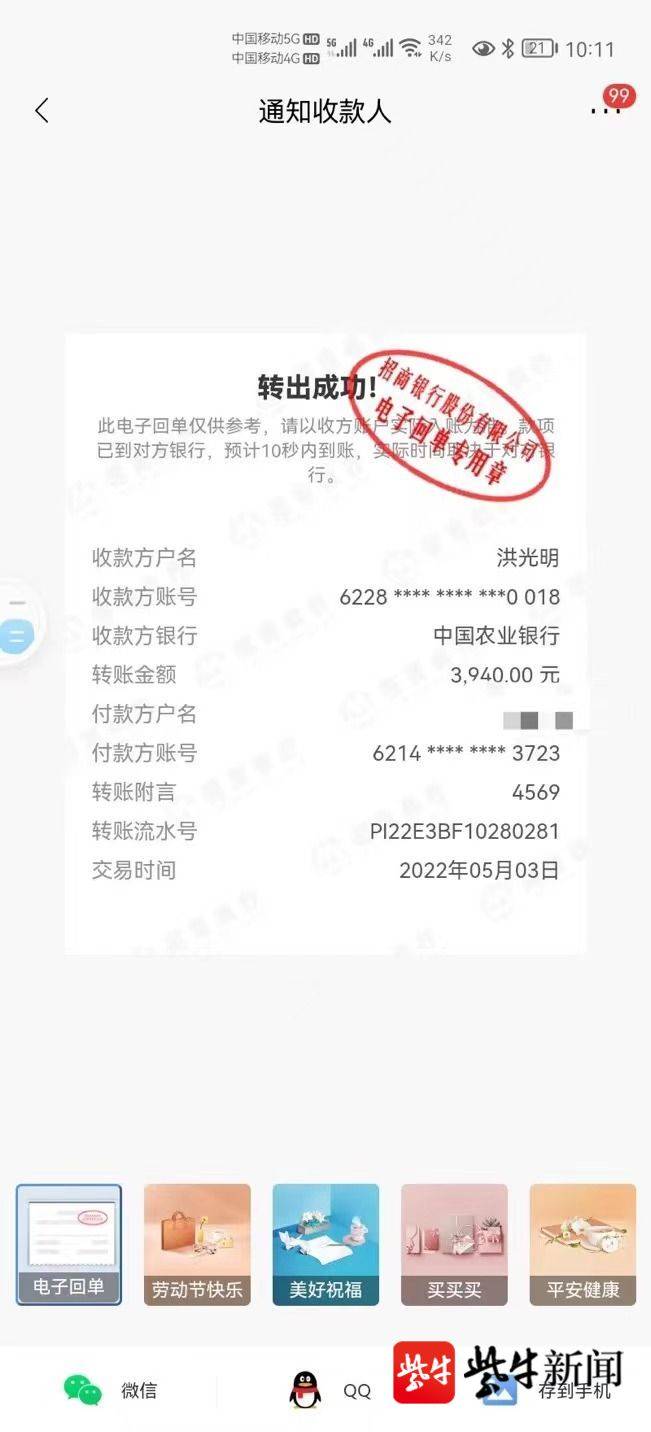Pick the 美好祝福 card template
651x1432 pixels.
[x=326, y=1244]
